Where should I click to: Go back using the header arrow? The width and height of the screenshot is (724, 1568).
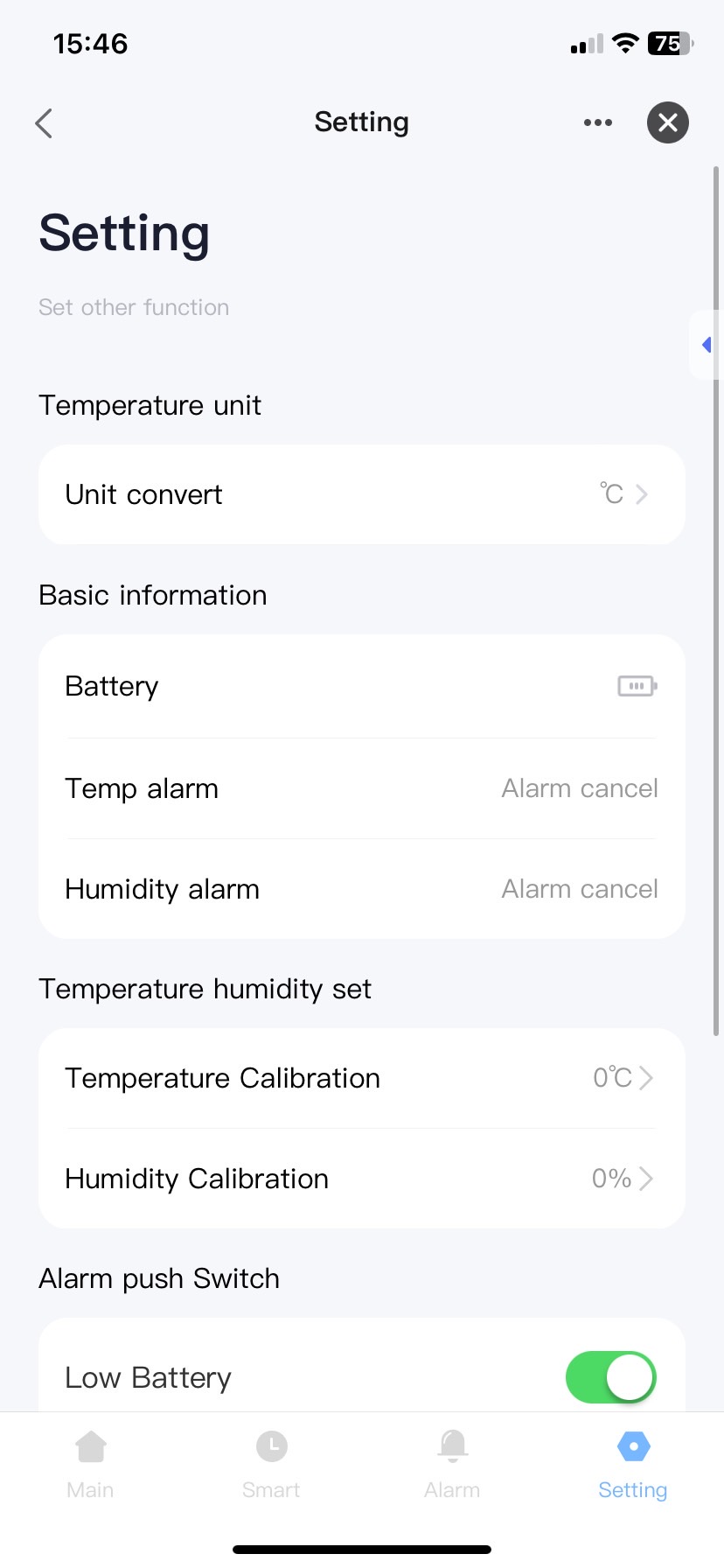45,123
